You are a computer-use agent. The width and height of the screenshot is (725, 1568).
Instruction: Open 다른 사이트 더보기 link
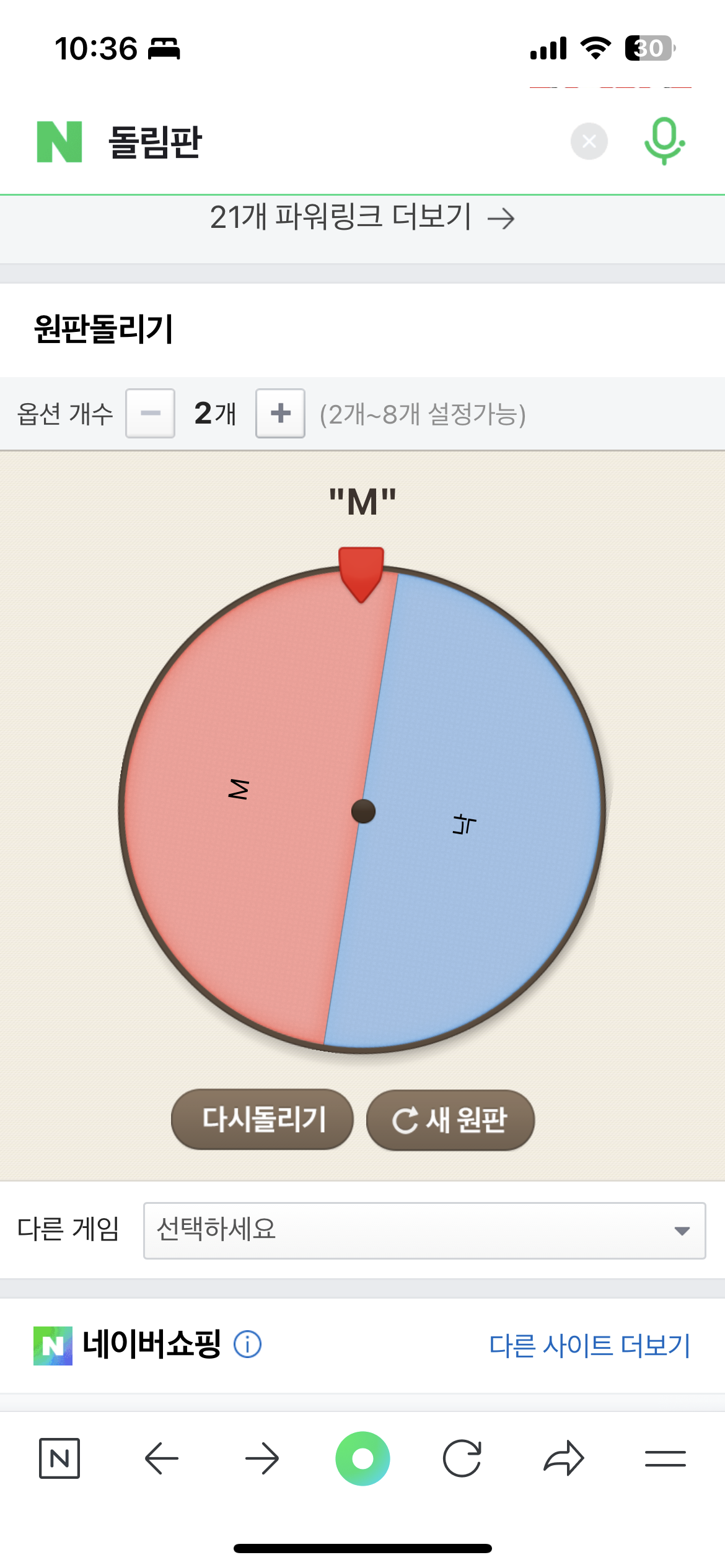[x=589, y=1346]
